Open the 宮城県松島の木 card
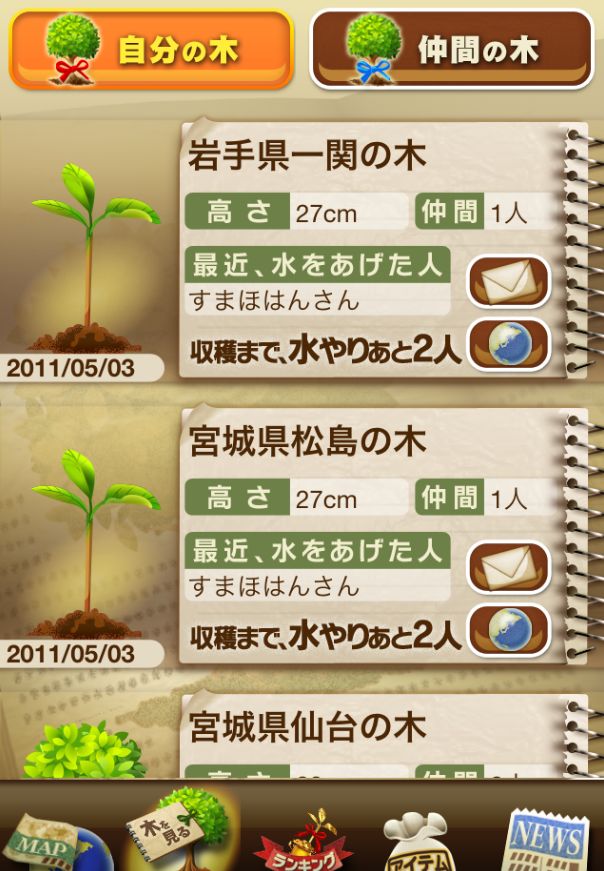This screenshot has height=871, width=604. tap(383, 536)
